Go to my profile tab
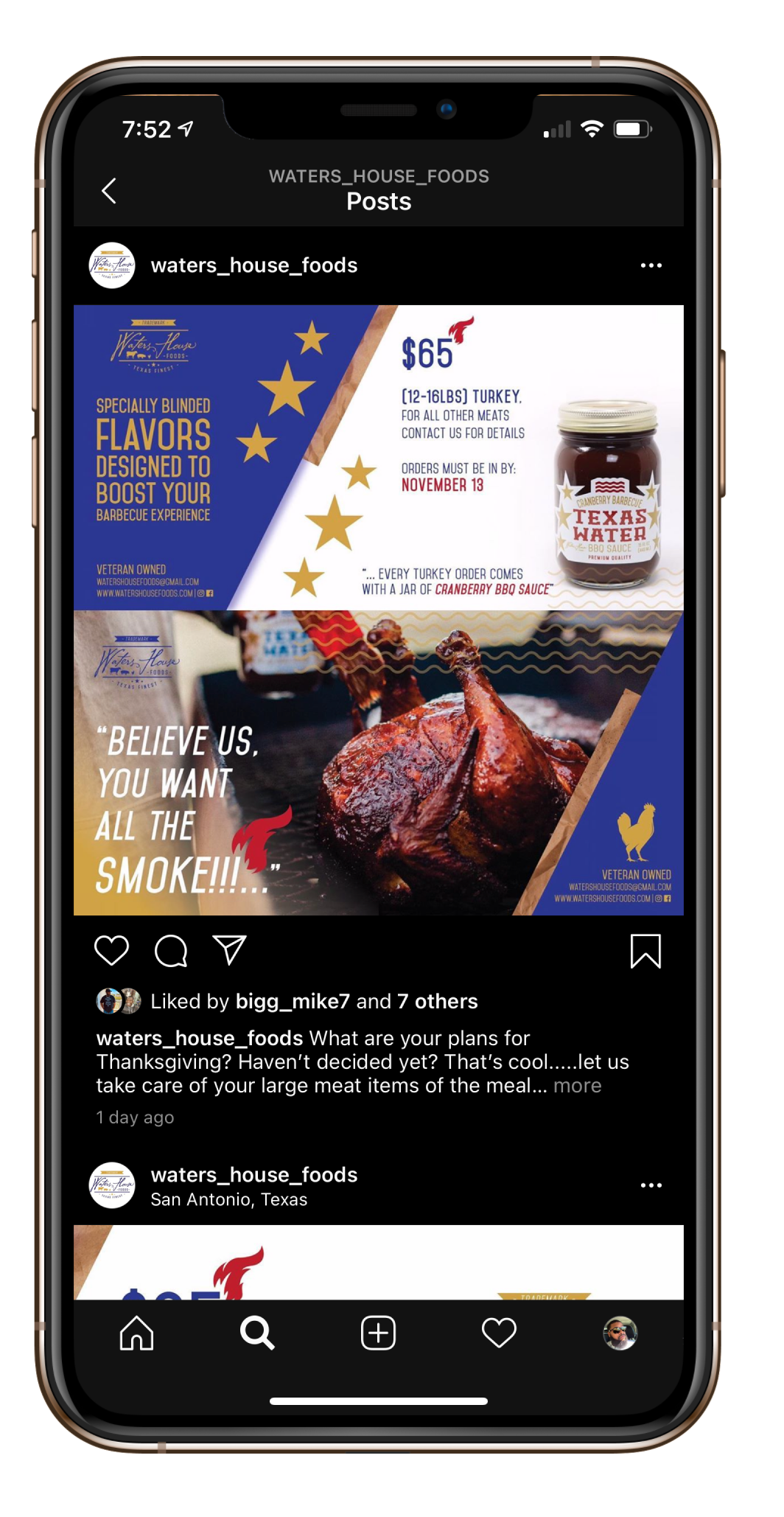 click(620, 1333)
